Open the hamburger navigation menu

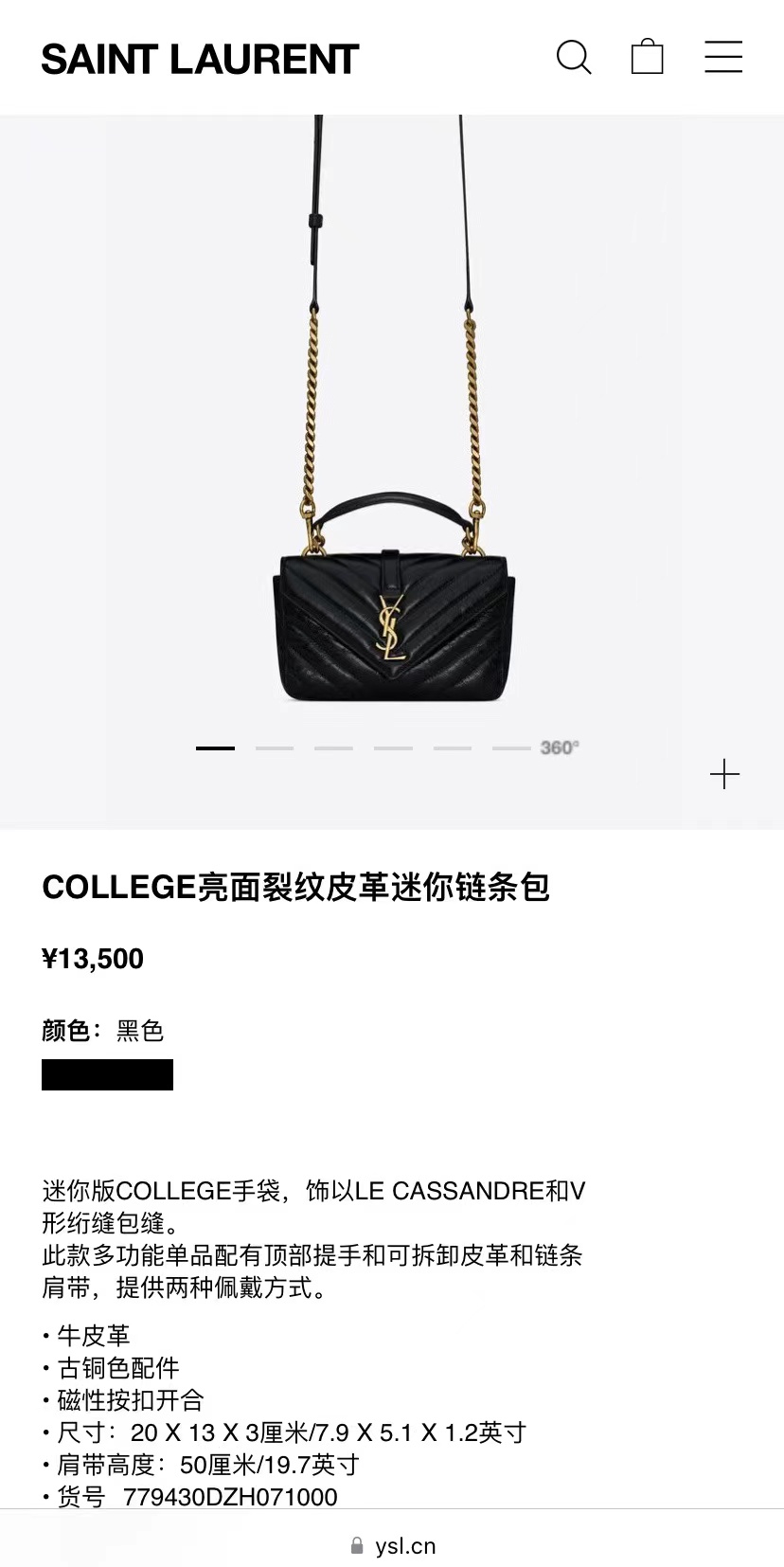(x=722, y=57)
